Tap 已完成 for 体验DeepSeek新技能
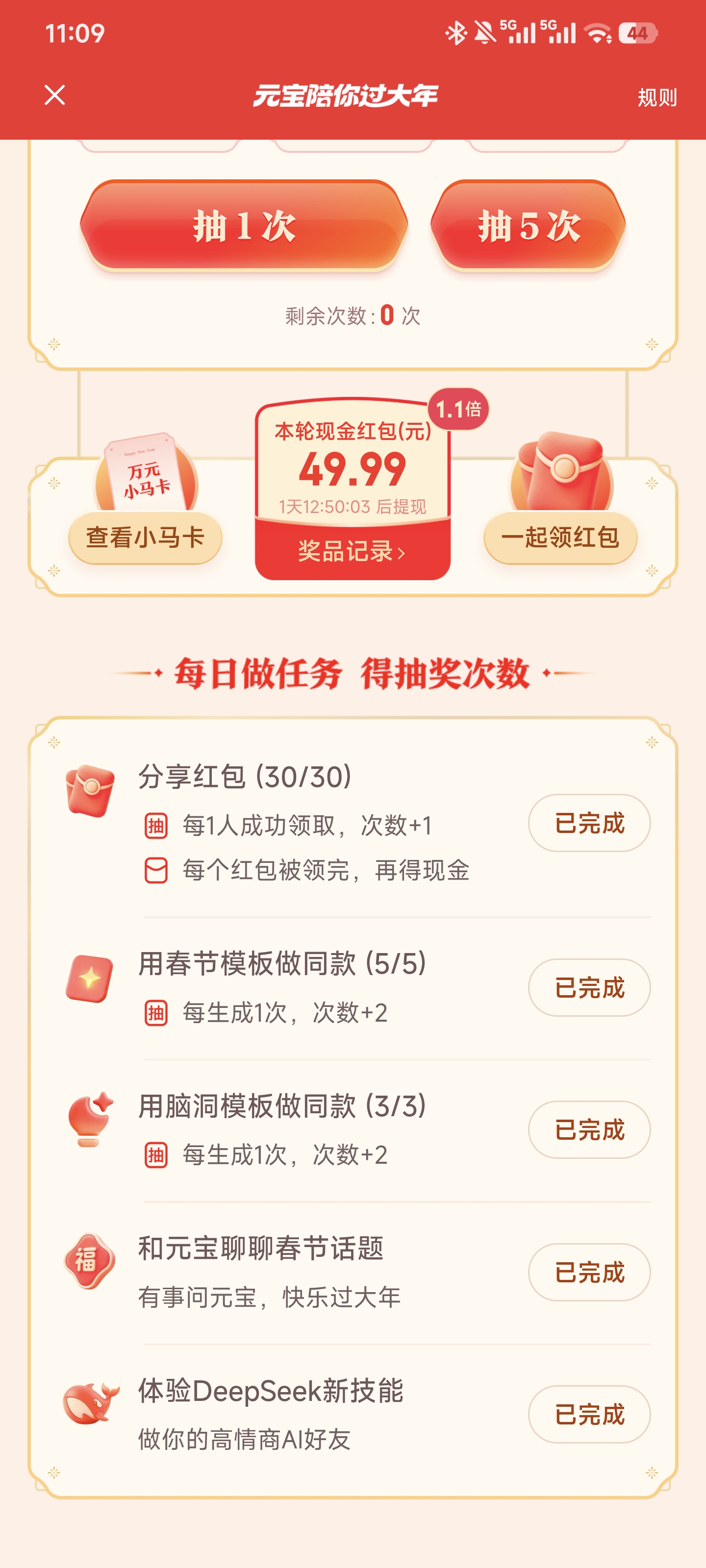Viewport: 706px width, 1568px height. click(x=589, y=1414)
